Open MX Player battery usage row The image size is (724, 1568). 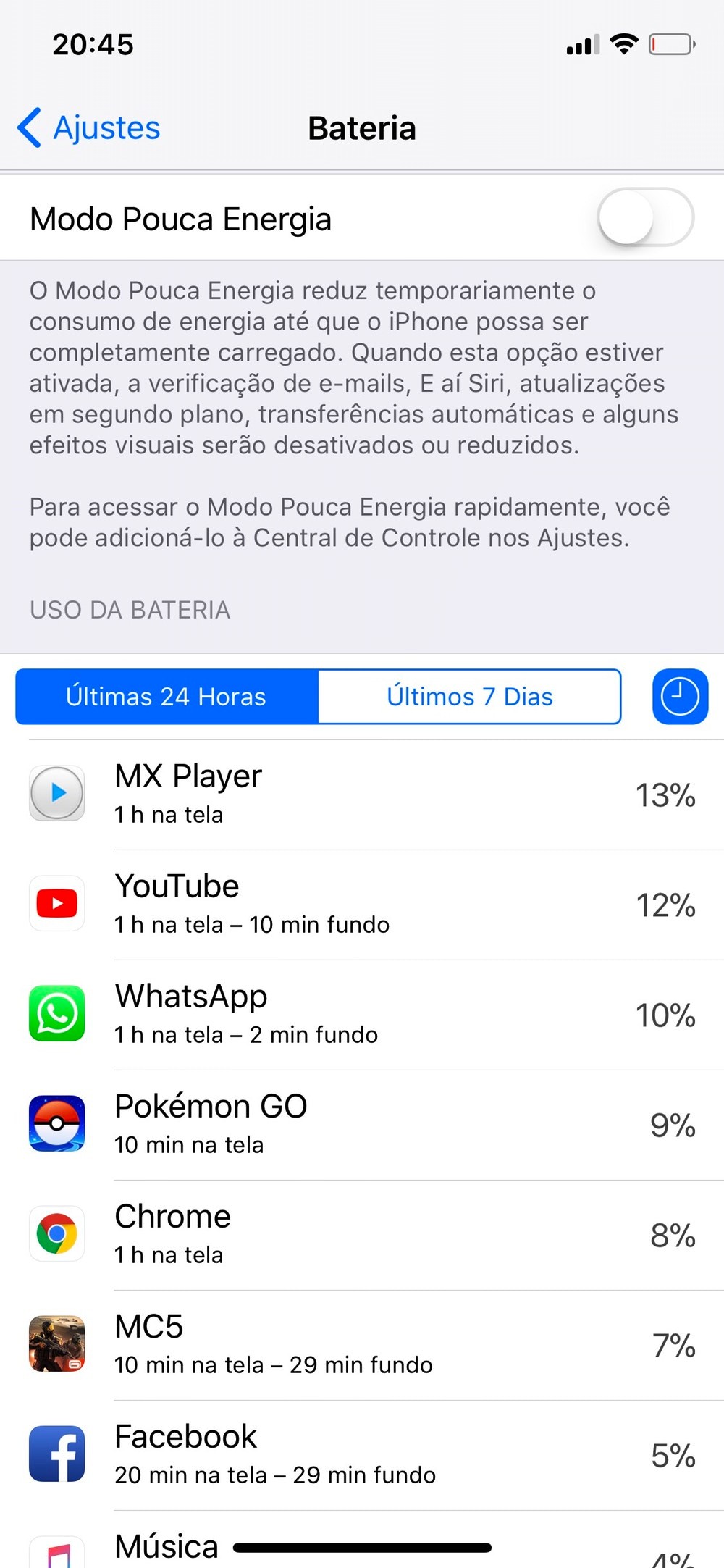pyautogui.click(x=362, y=795)
